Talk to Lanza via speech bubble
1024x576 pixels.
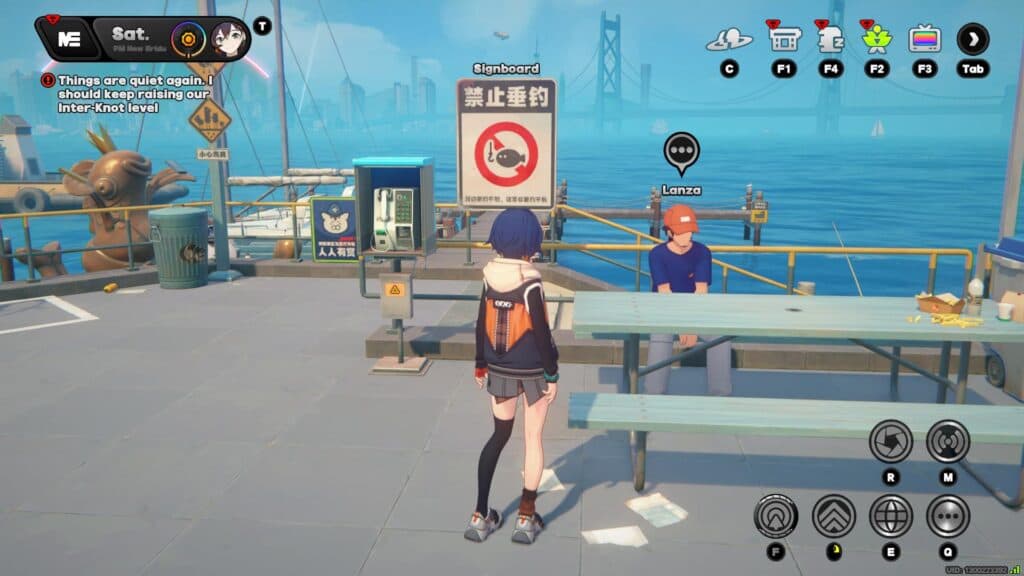(x=681, y=151)
